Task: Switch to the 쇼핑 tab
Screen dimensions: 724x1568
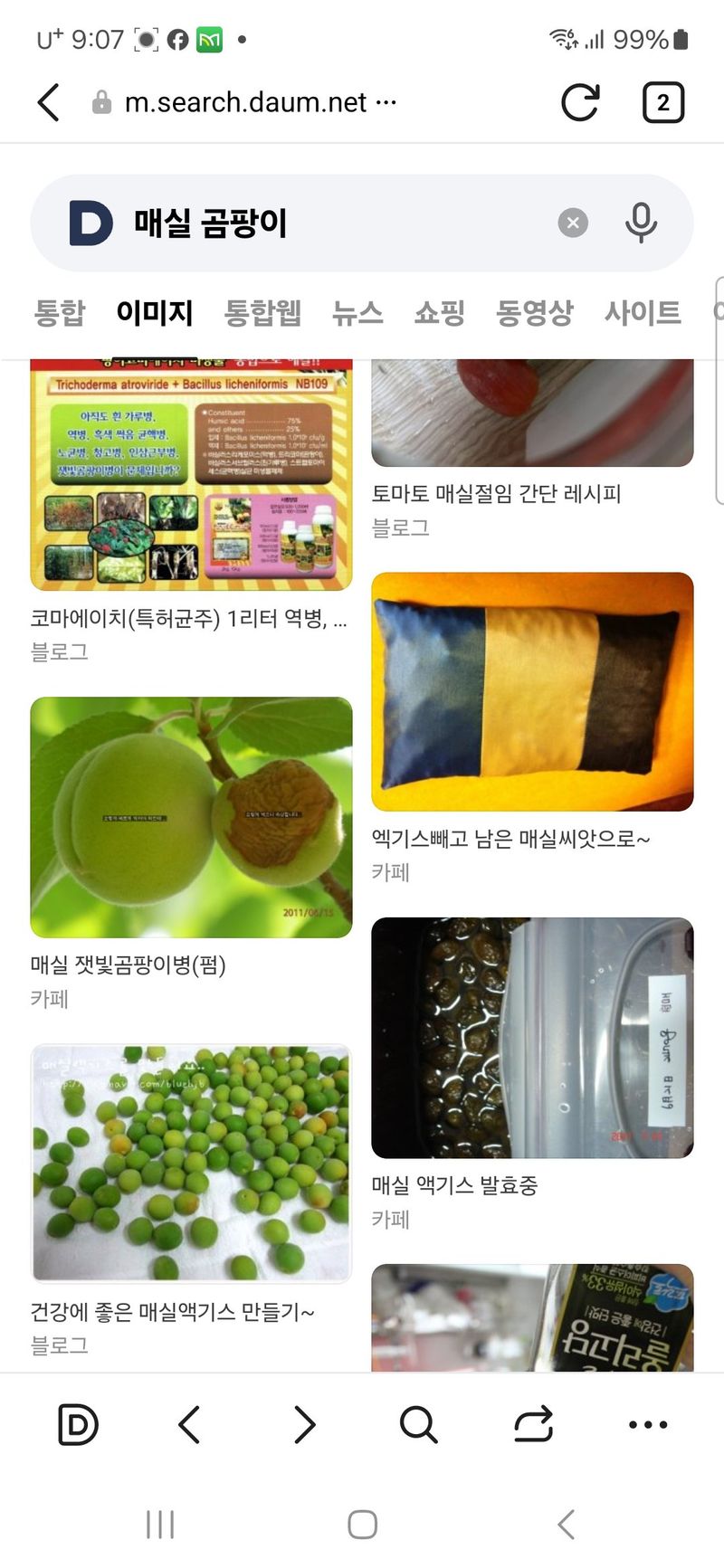Action: pos(440,313)
